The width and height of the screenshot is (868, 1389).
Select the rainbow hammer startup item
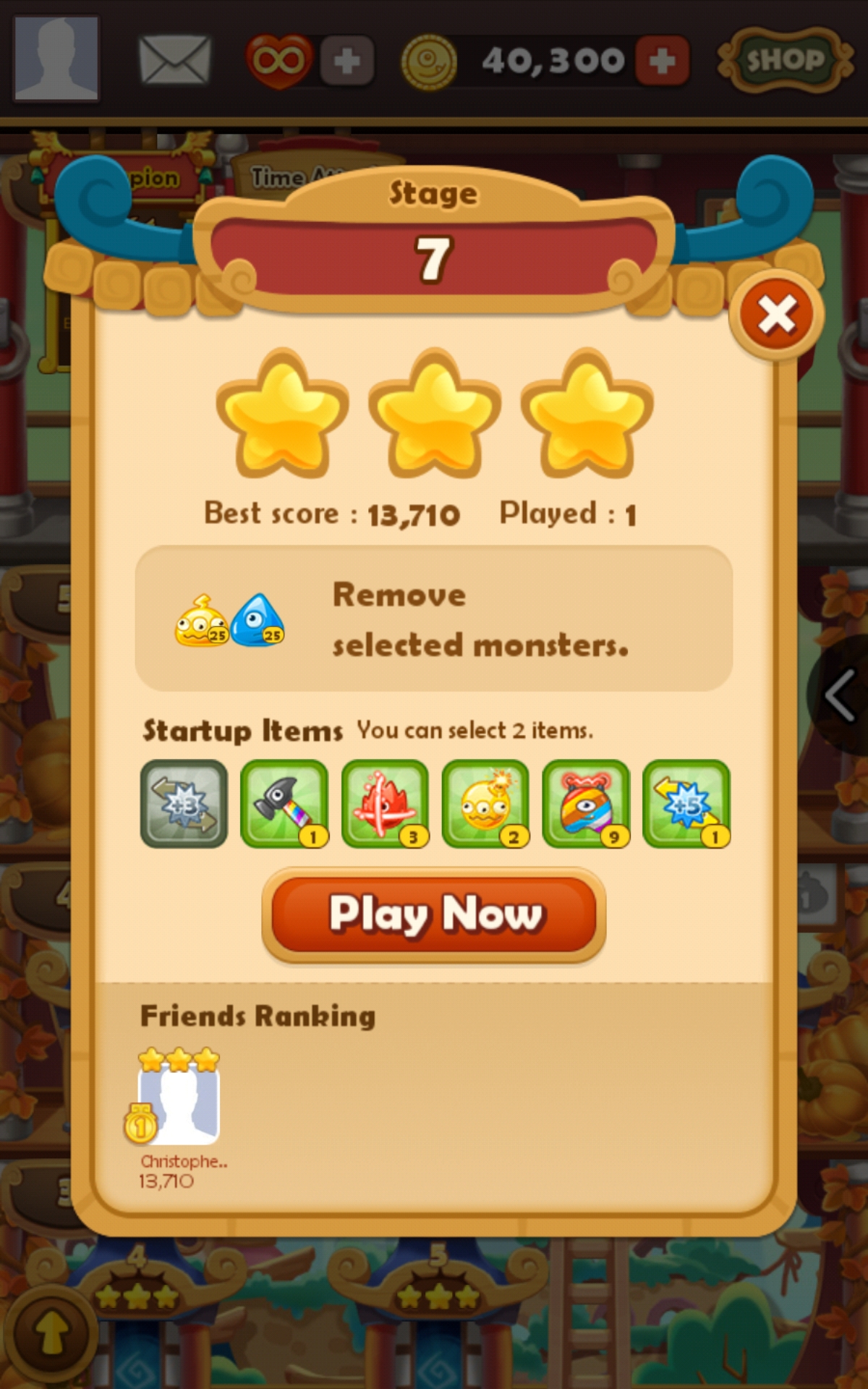coord(284,803)
